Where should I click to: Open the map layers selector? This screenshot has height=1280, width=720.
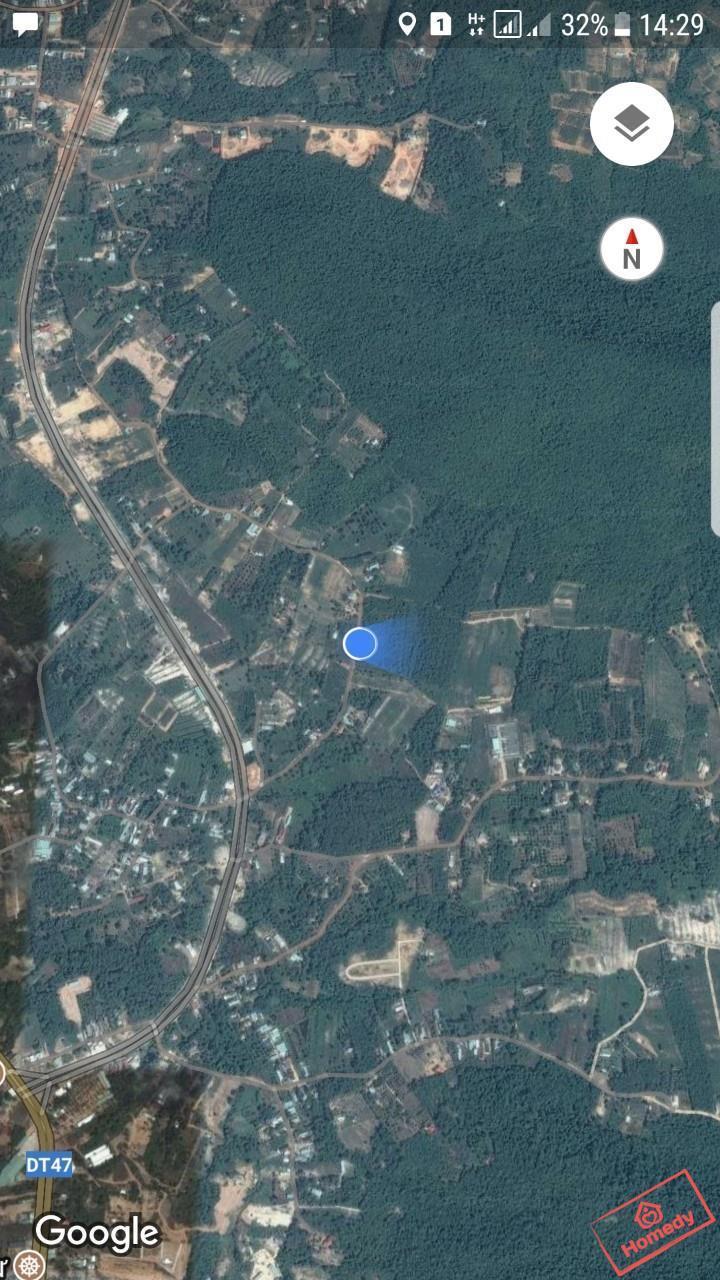(x=631, y=125)
